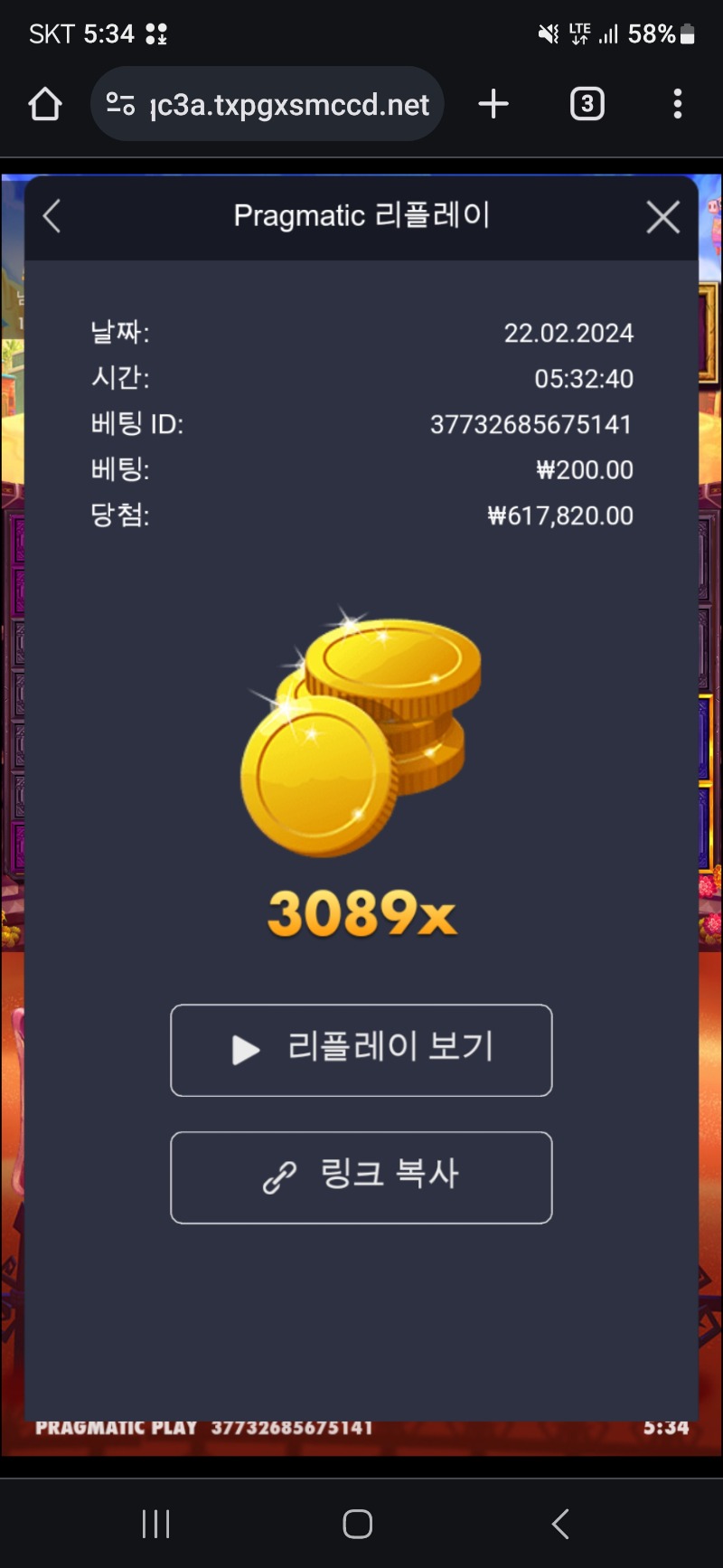723x1568 pixels.
Task: Open the recent apps view
Action: [x=156, y=1524]
